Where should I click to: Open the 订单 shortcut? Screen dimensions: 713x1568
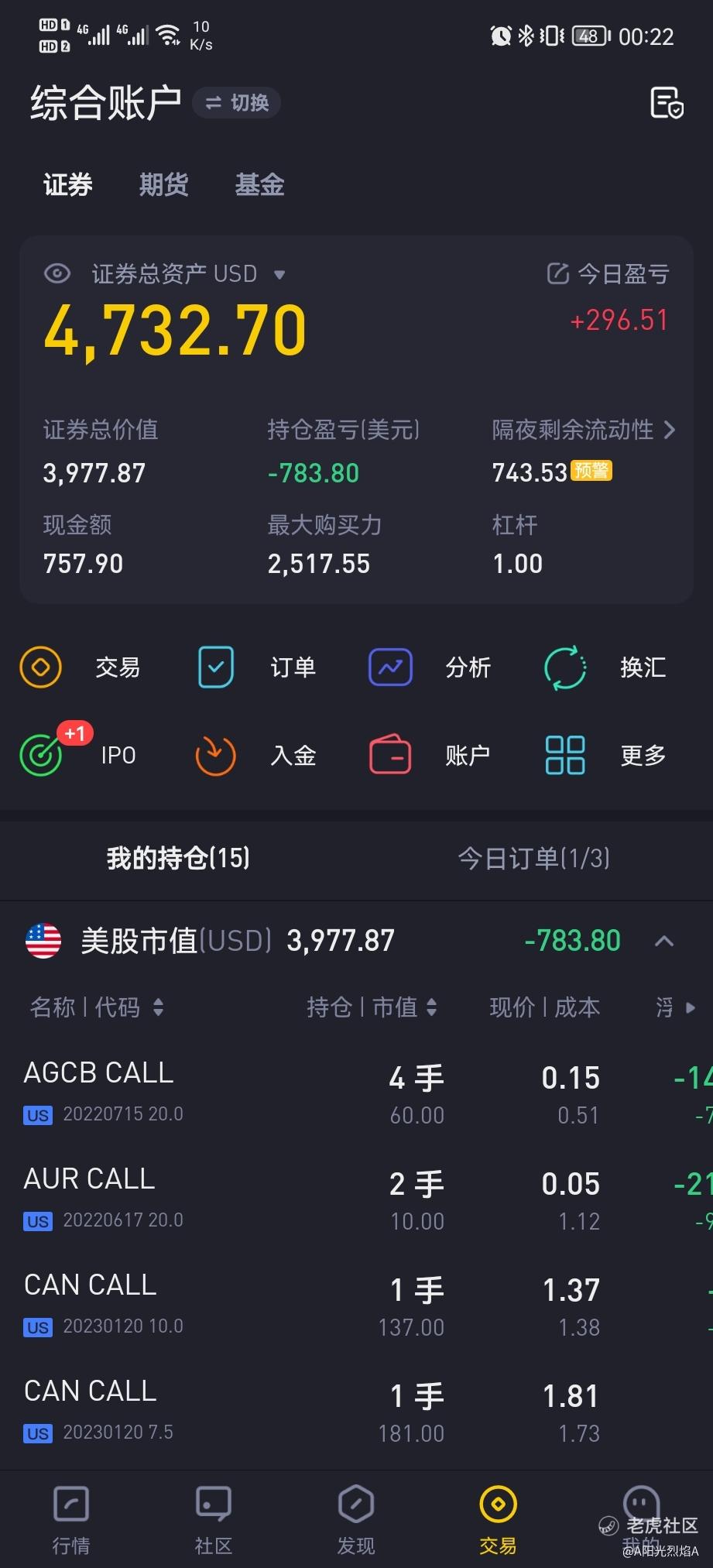257,667
